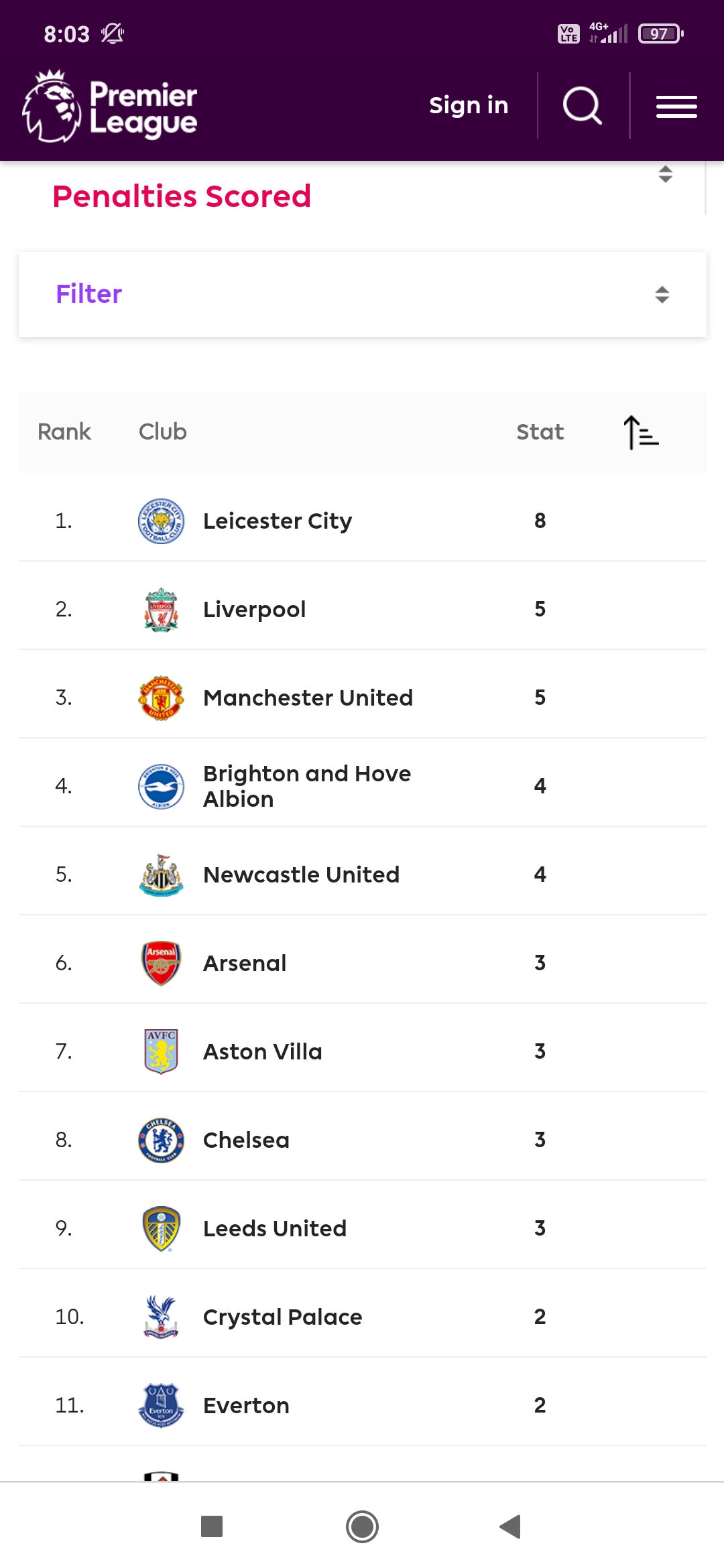Open Crystal Palace club row
This screenshot has height=1568, width=724.
(x=362, y=1317)
